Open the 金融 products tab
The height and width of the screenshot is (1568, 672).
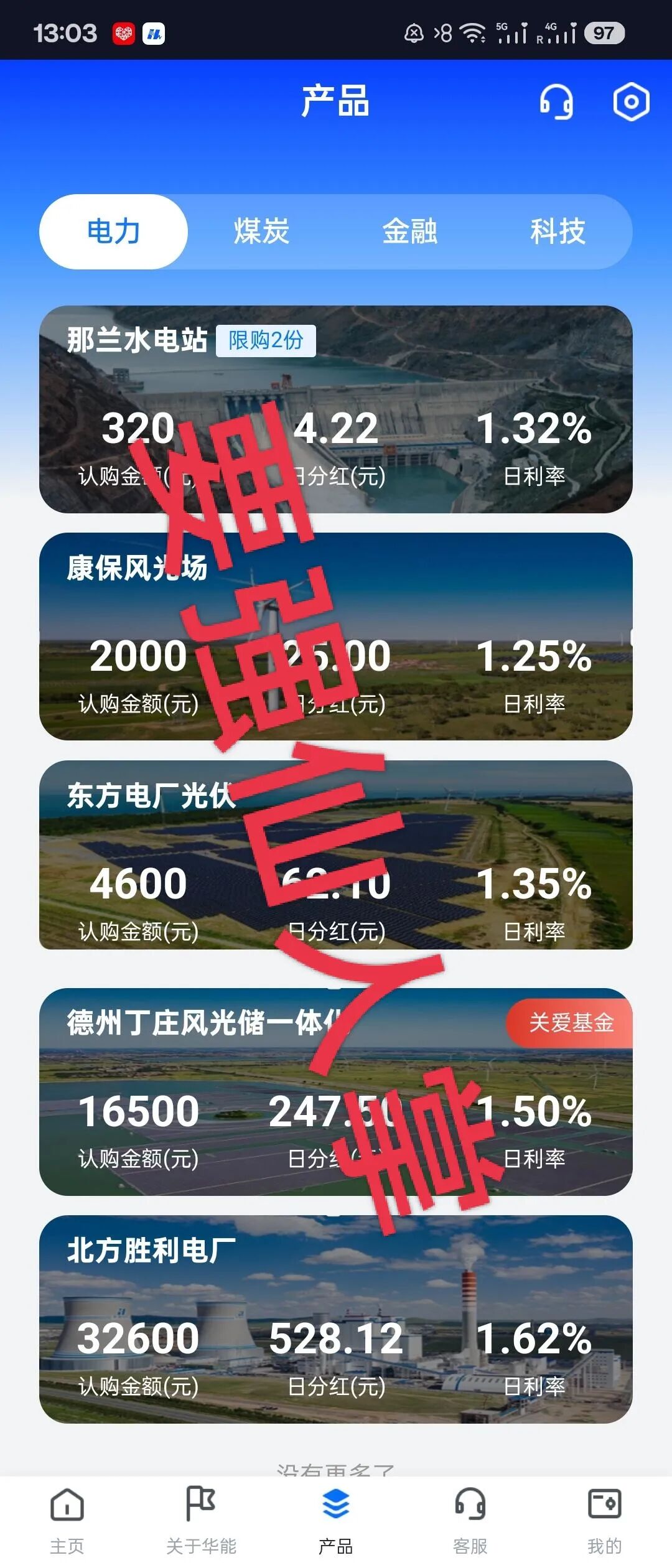coord(411,232)
